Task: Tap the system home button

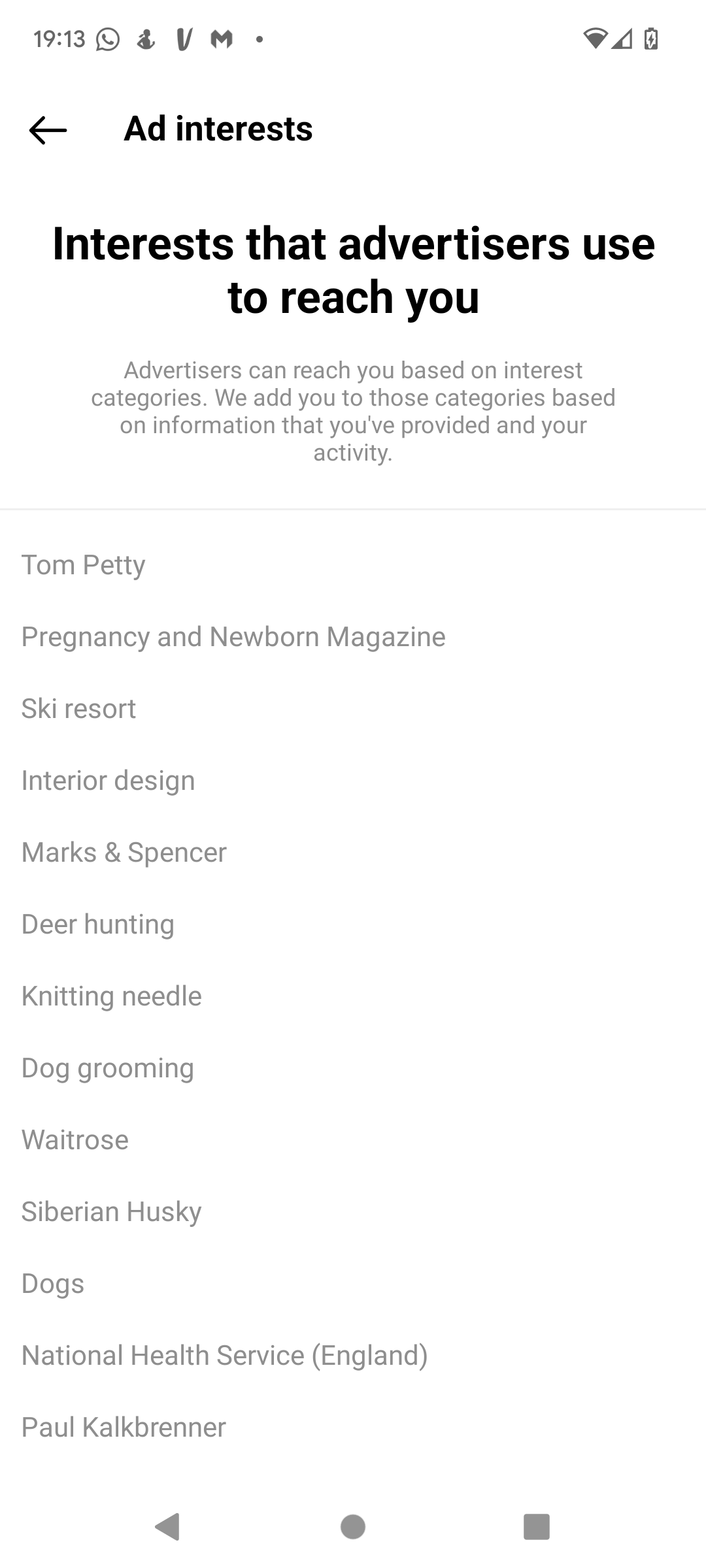Action: click(353, 1527)
